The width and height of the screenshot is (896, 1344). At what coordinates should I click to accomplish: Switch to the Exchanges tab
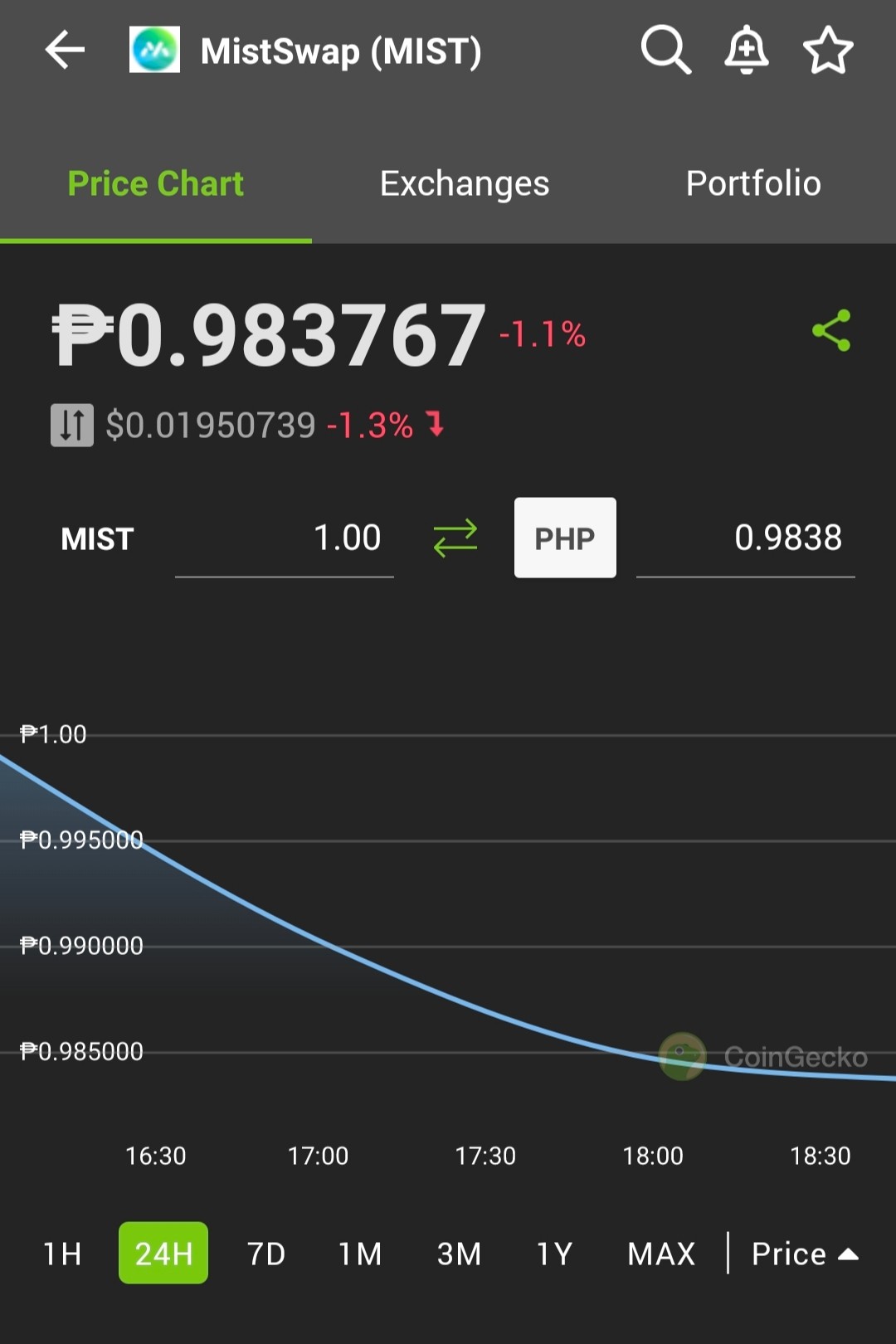(x=465, y=183)
